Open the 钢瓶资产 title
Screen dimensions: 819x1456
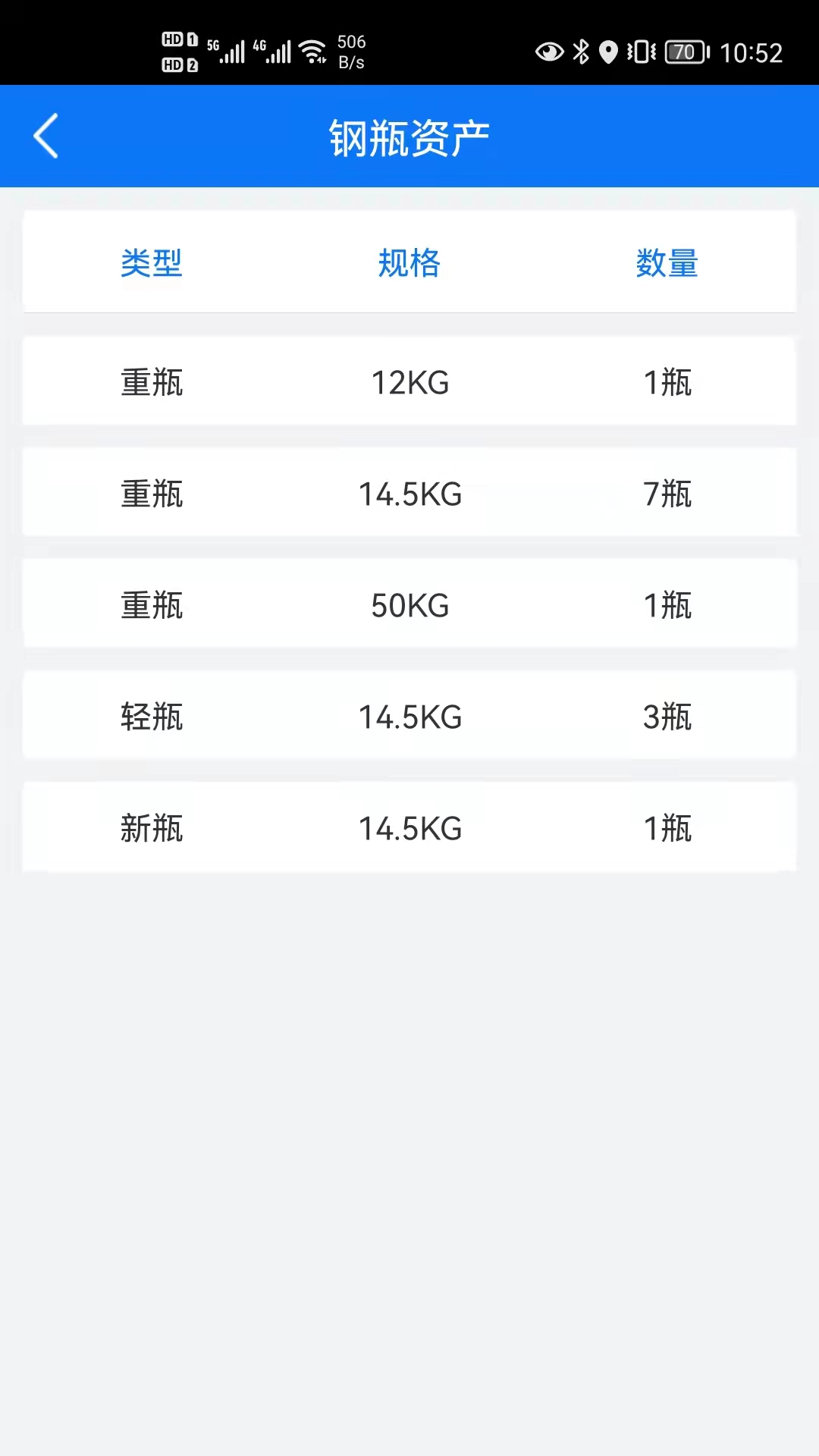pyautogui.click(x=409, y=135)
